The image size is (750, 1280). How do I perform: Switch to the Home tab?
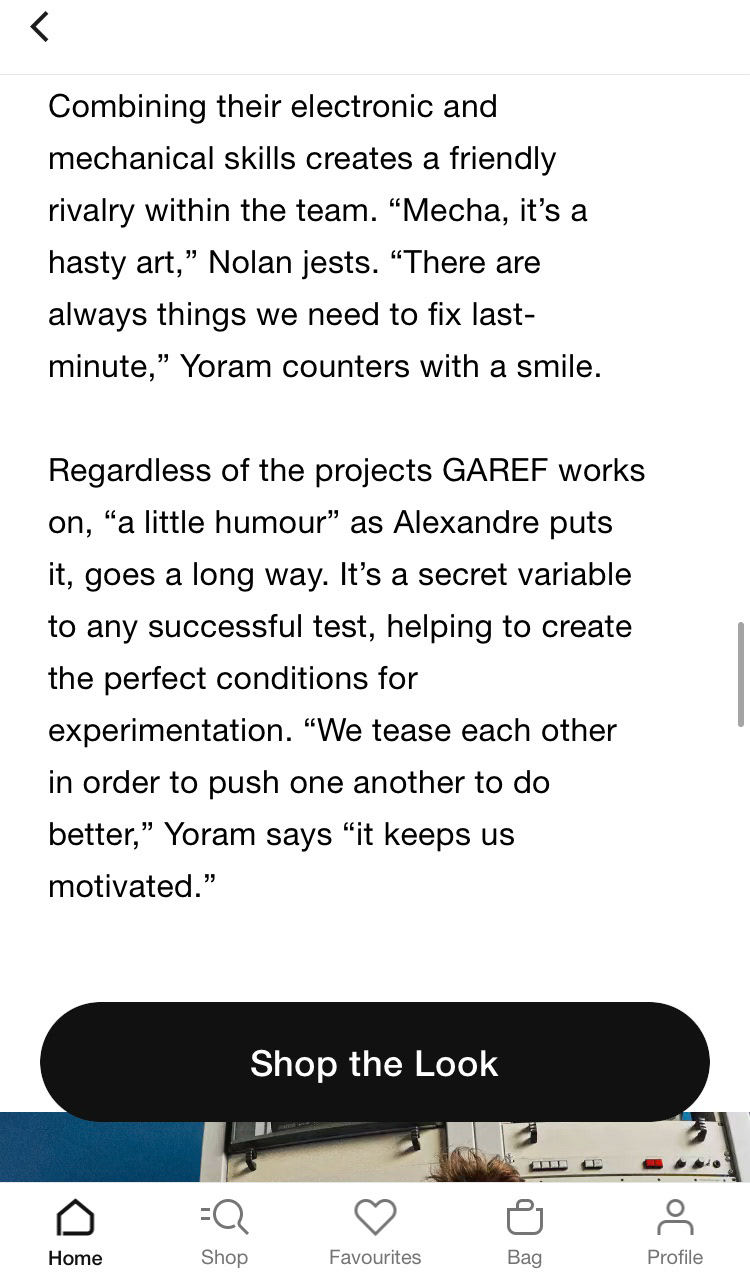tap(75, 1232)
